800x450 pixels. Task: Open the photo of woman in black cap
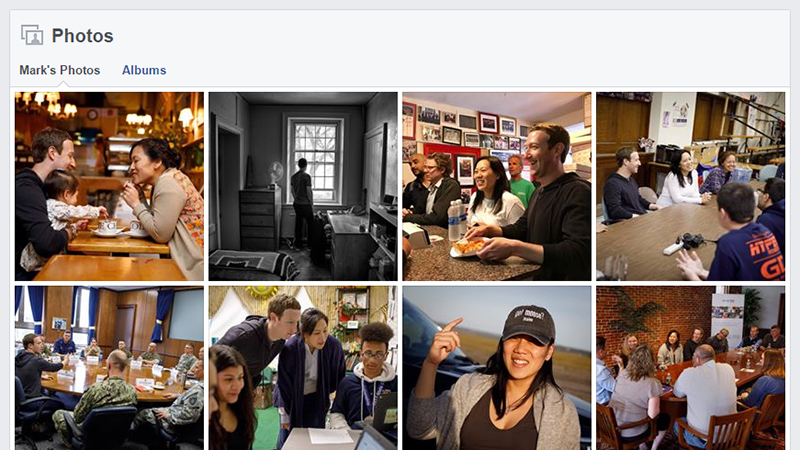pyautogui.click(x=497, y=367)
